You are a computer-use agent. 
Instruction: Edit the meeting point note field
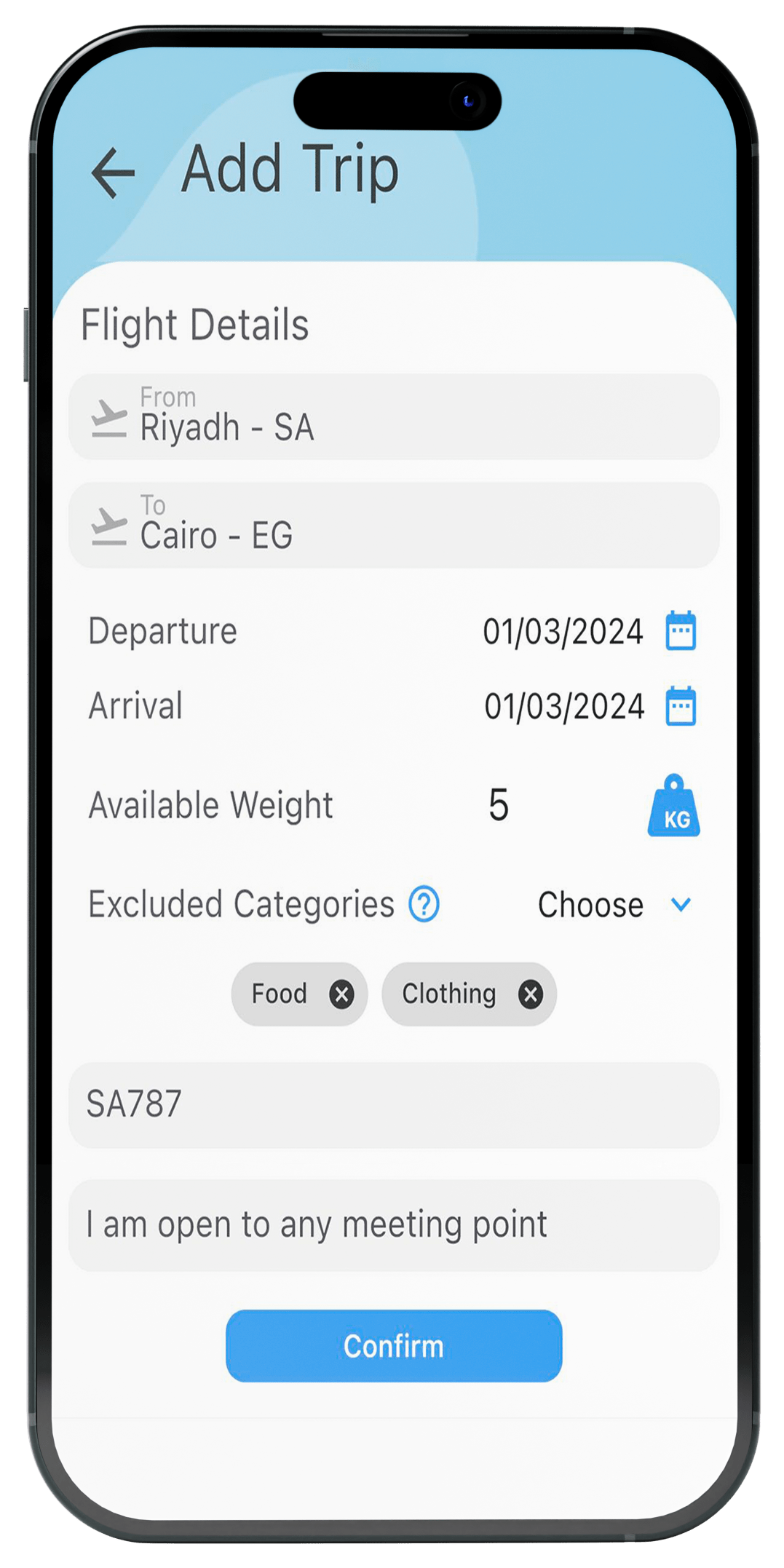pyautogui.click(x=393, y=1225)
